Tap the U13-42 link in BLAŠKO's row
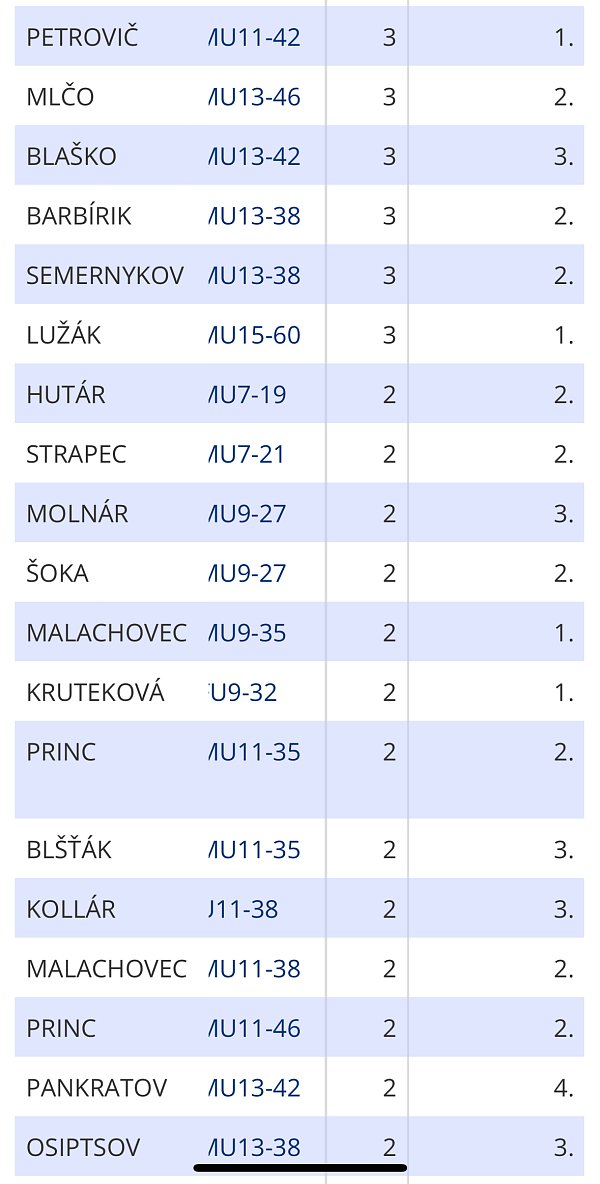 tap(255, 157)
